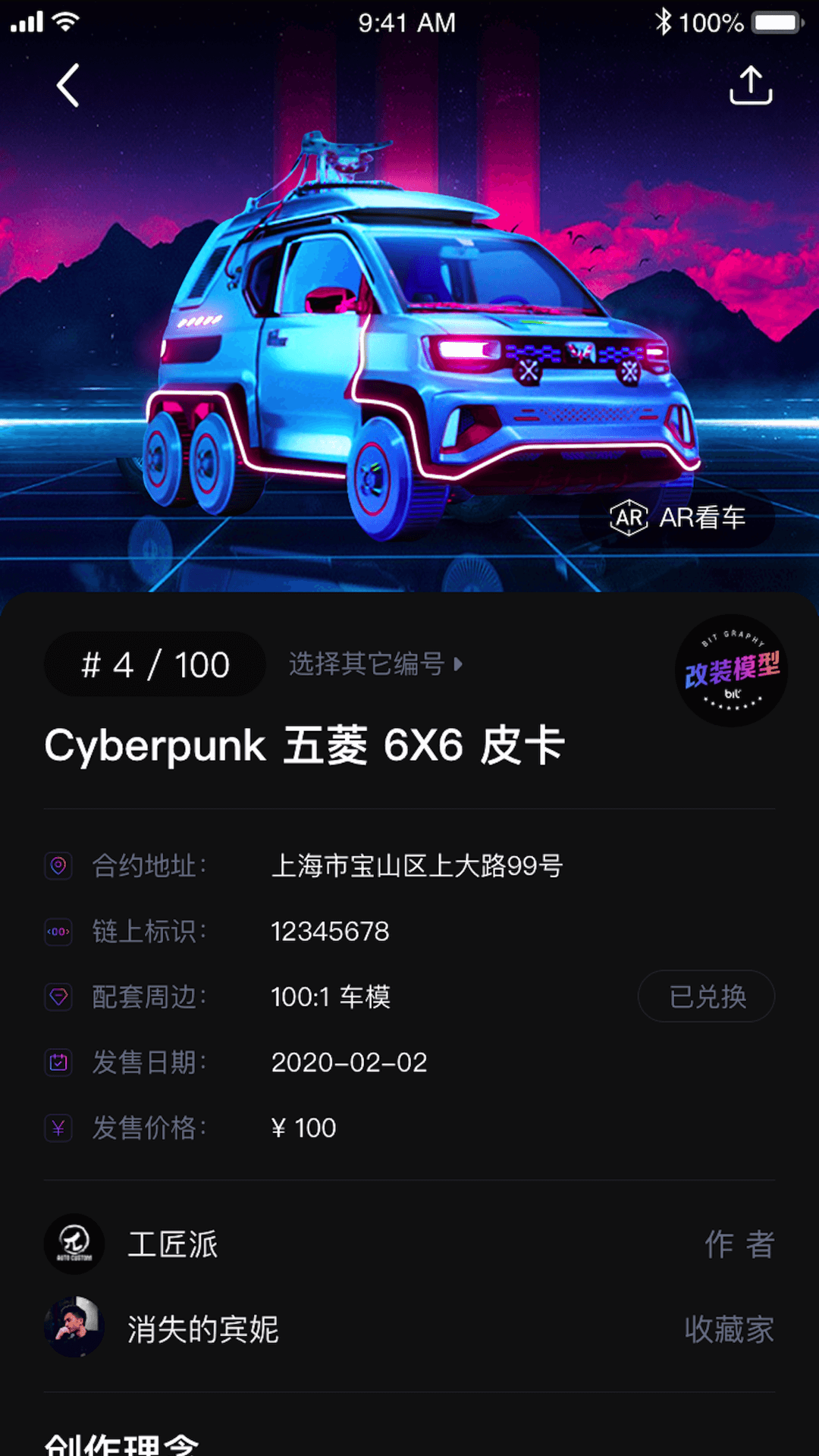The image size is (819, 1456).
Task: Toggle the 已兑换 redemption status
Action: [706, 996]
